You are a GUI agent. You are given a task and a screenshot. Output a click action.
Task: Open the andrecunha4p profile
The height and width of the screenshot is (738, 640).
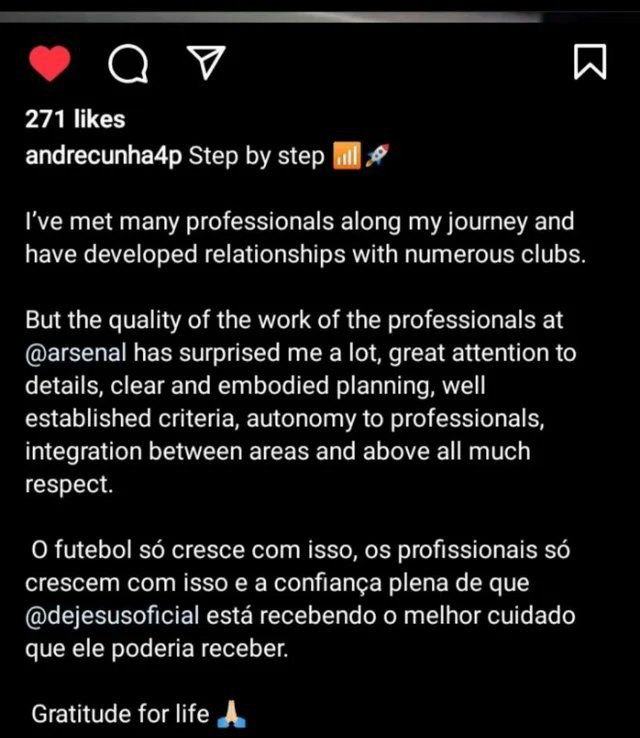coord(103,157)
